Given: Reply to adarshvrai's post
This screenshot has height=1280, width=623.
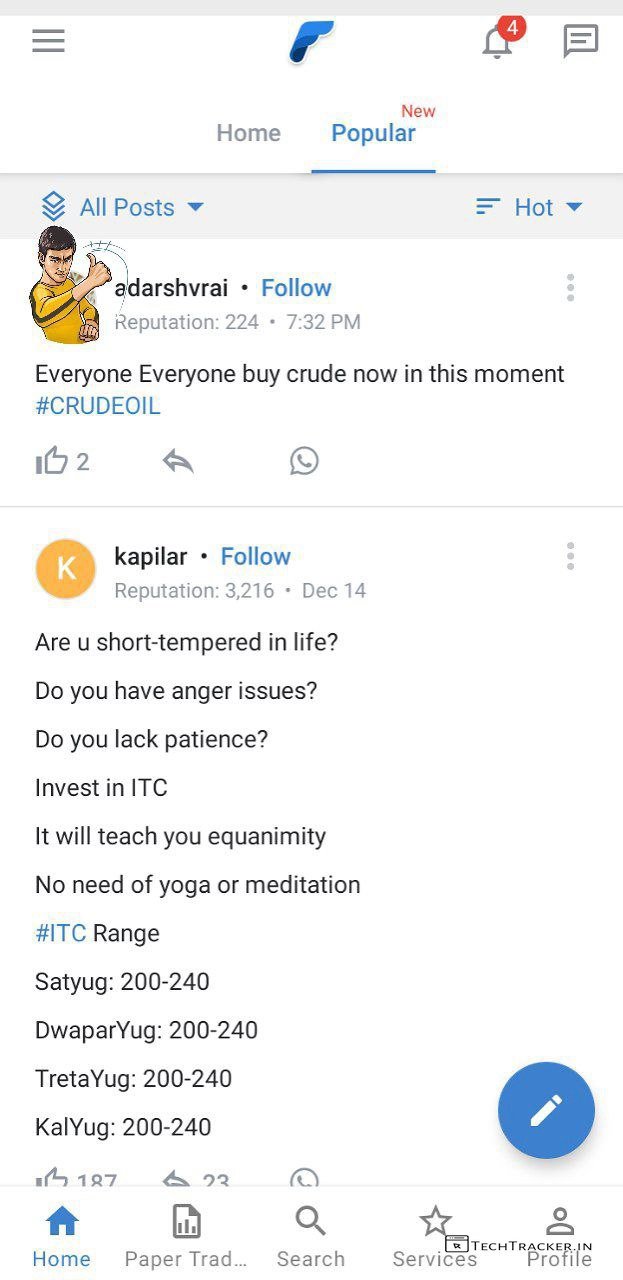Looking at the screenshot, I should click(178, 461).
